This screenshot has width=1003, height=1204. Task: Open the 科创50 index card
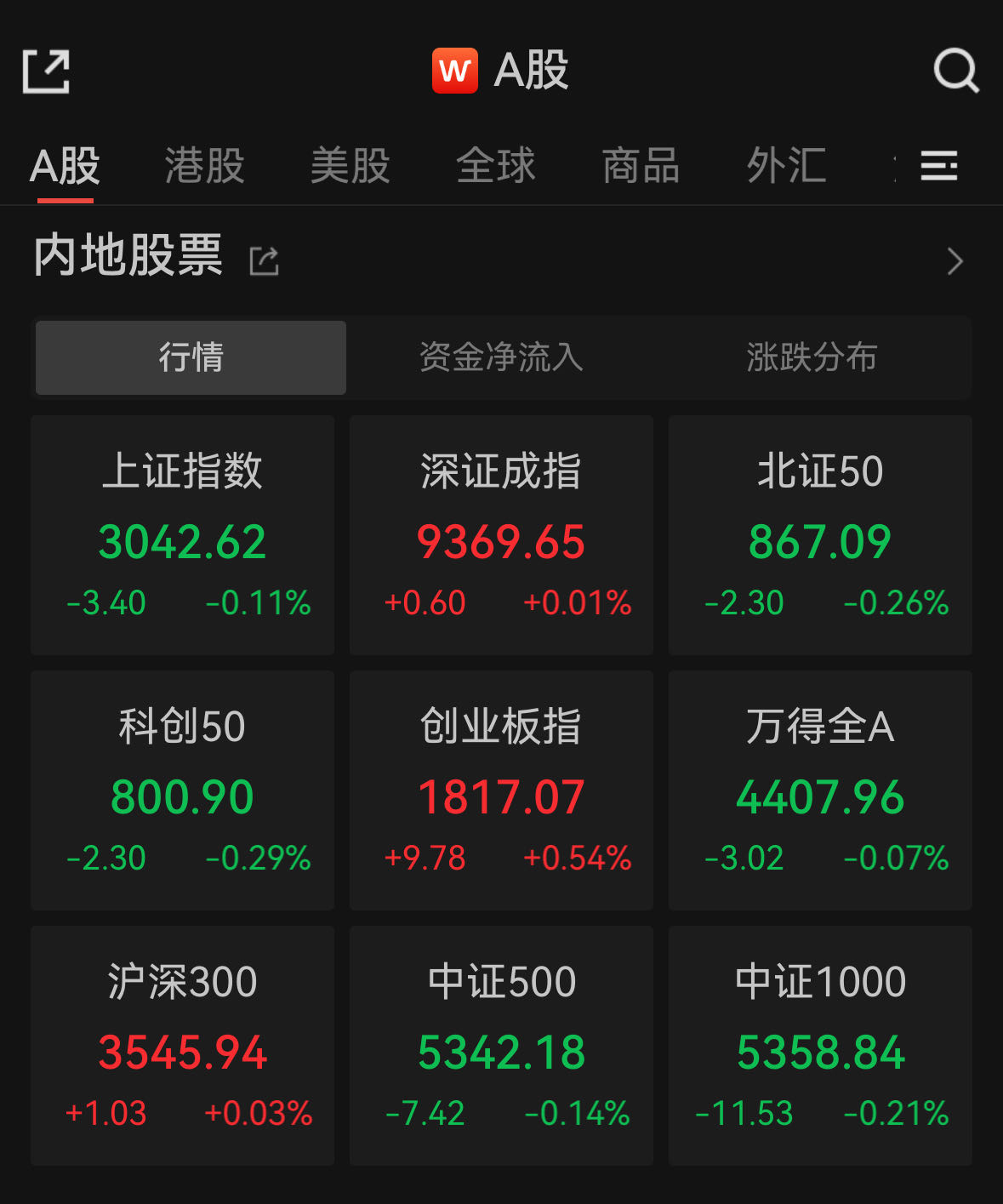pos(182,790)
